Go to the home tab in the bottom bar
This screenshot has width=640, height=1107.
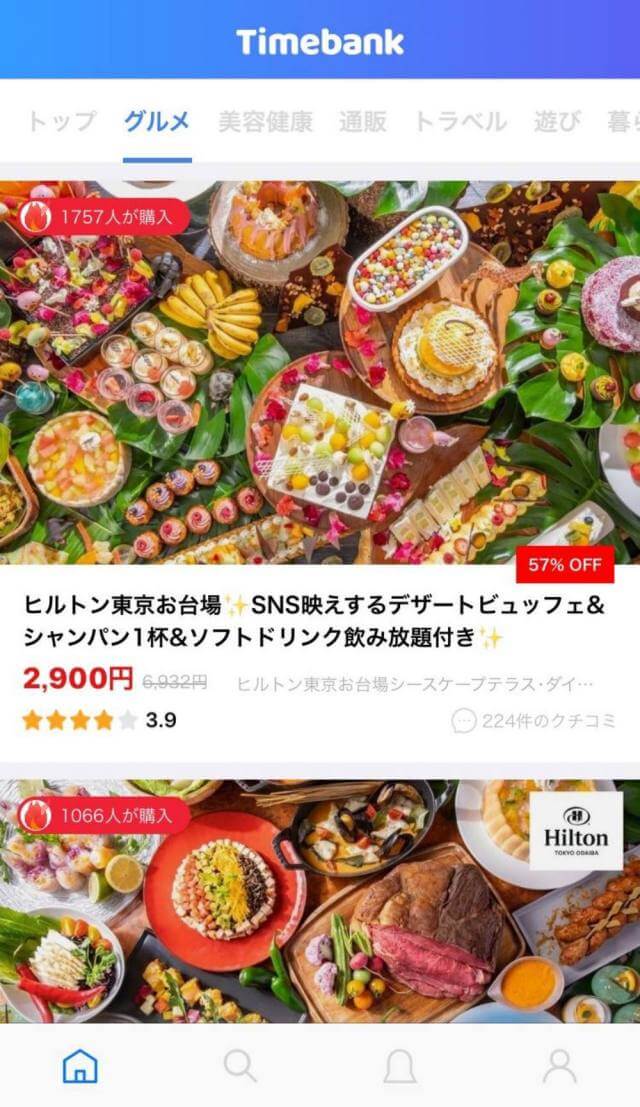(80, 1065)
